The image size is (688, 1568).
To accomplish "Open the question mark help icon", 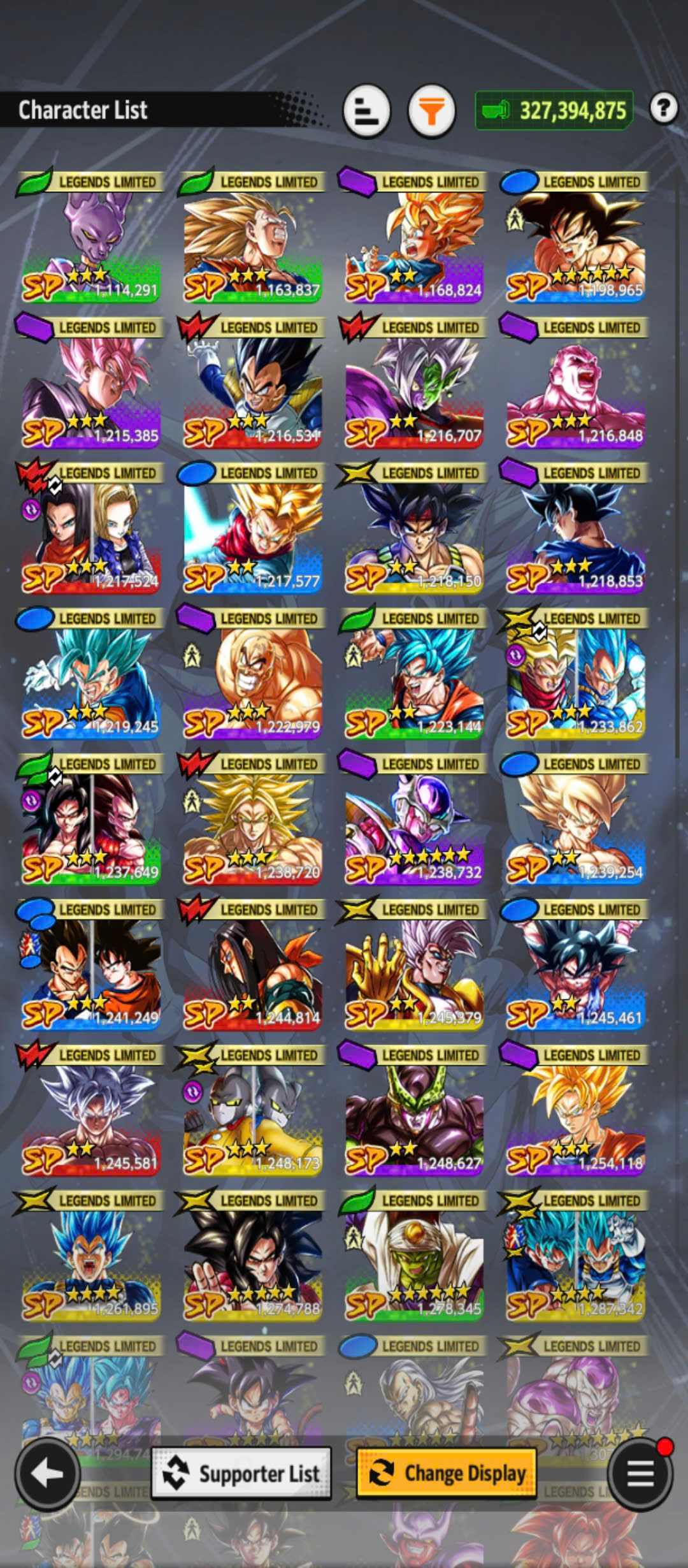I will click(664, 108).
